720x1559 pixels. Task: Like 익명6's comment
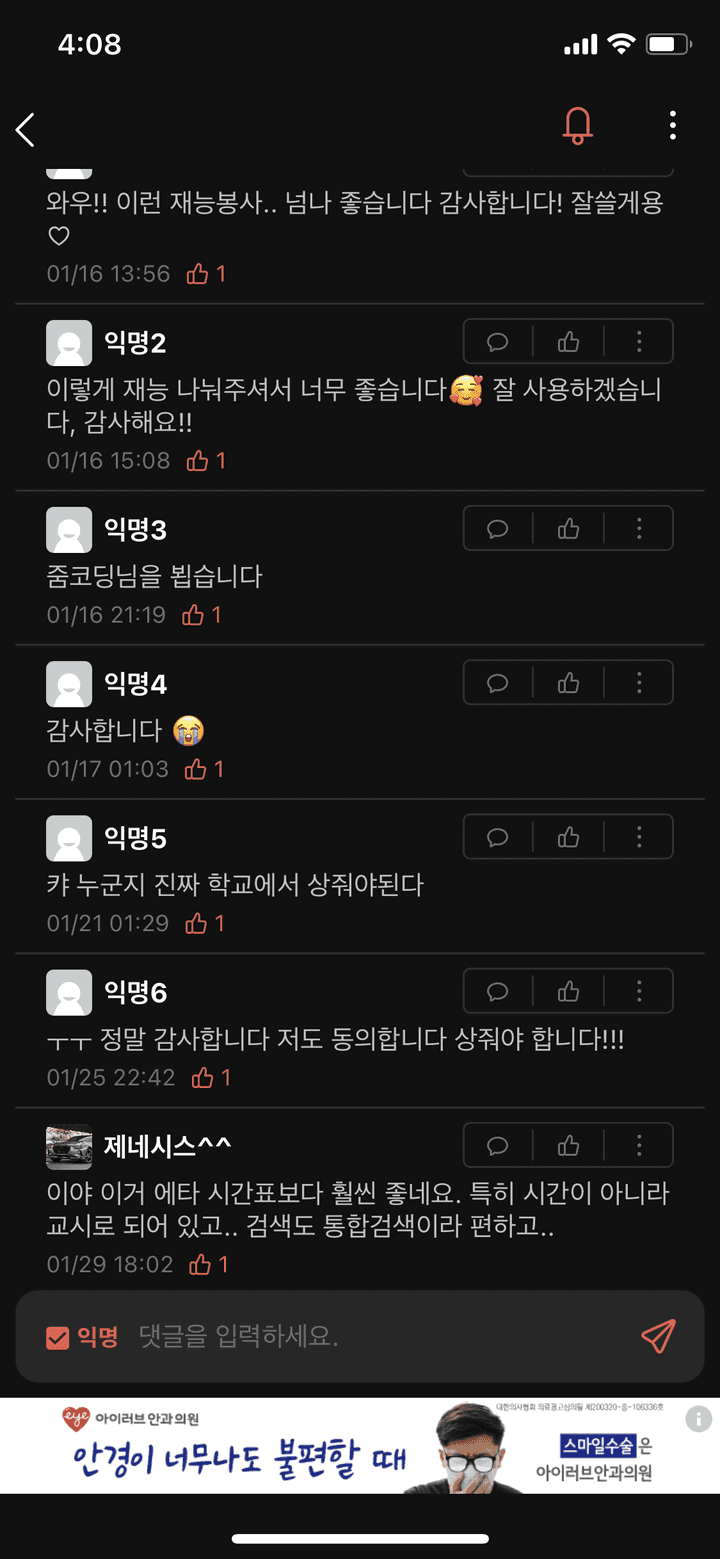(x=569, y=991)
